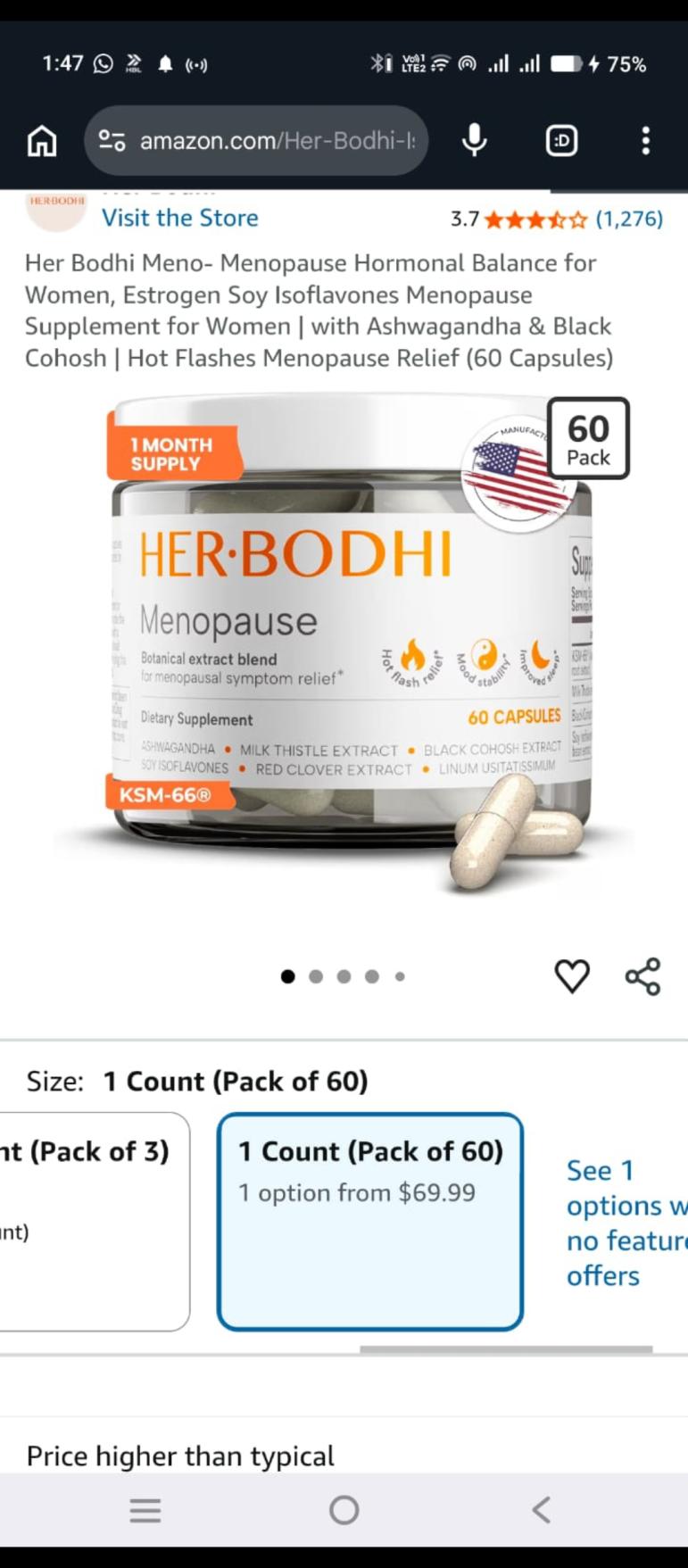Choose the Pack of 3 size option
This screenshot has width=688, height=1568.
pyautogui.click(x=89, y=1221)
